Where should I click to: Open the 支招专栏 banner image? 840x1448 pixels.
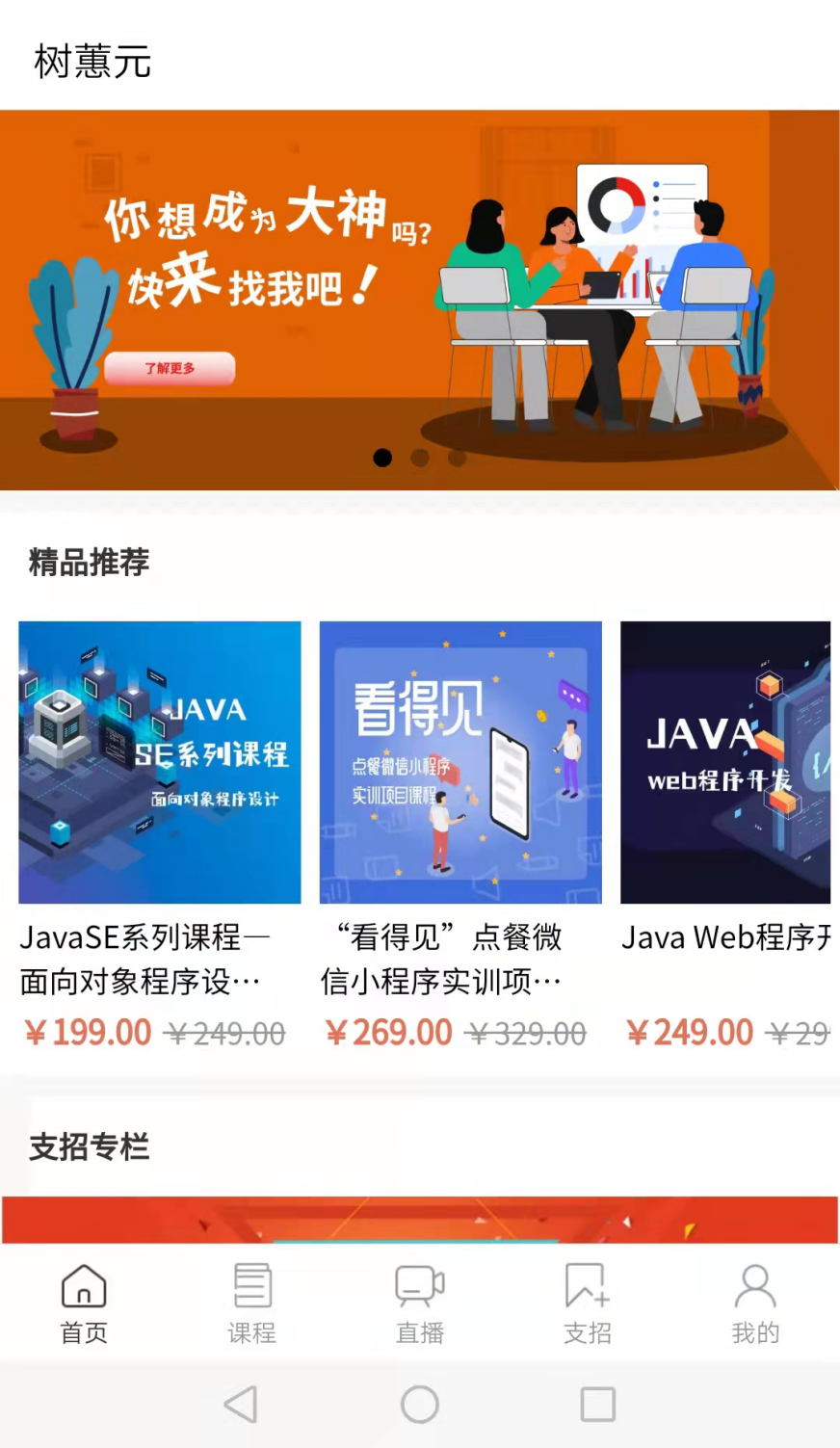click(x=420, y=1220)
